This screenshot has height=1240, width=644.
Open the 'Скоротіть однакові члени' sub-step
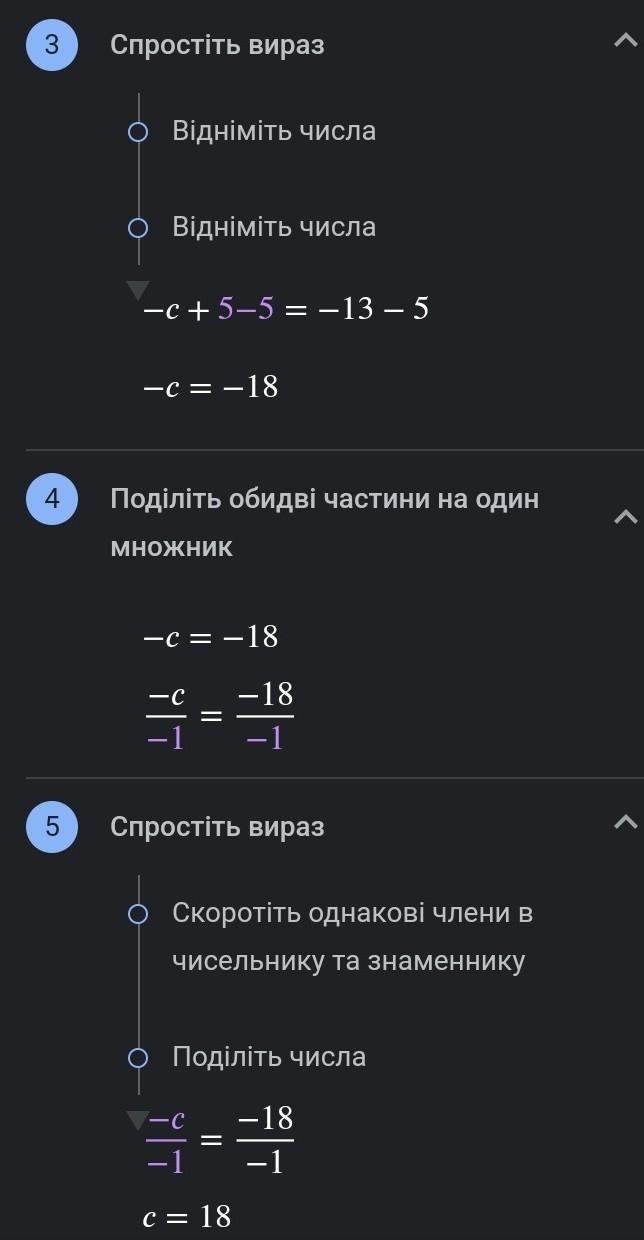click(x=352, y=937)
